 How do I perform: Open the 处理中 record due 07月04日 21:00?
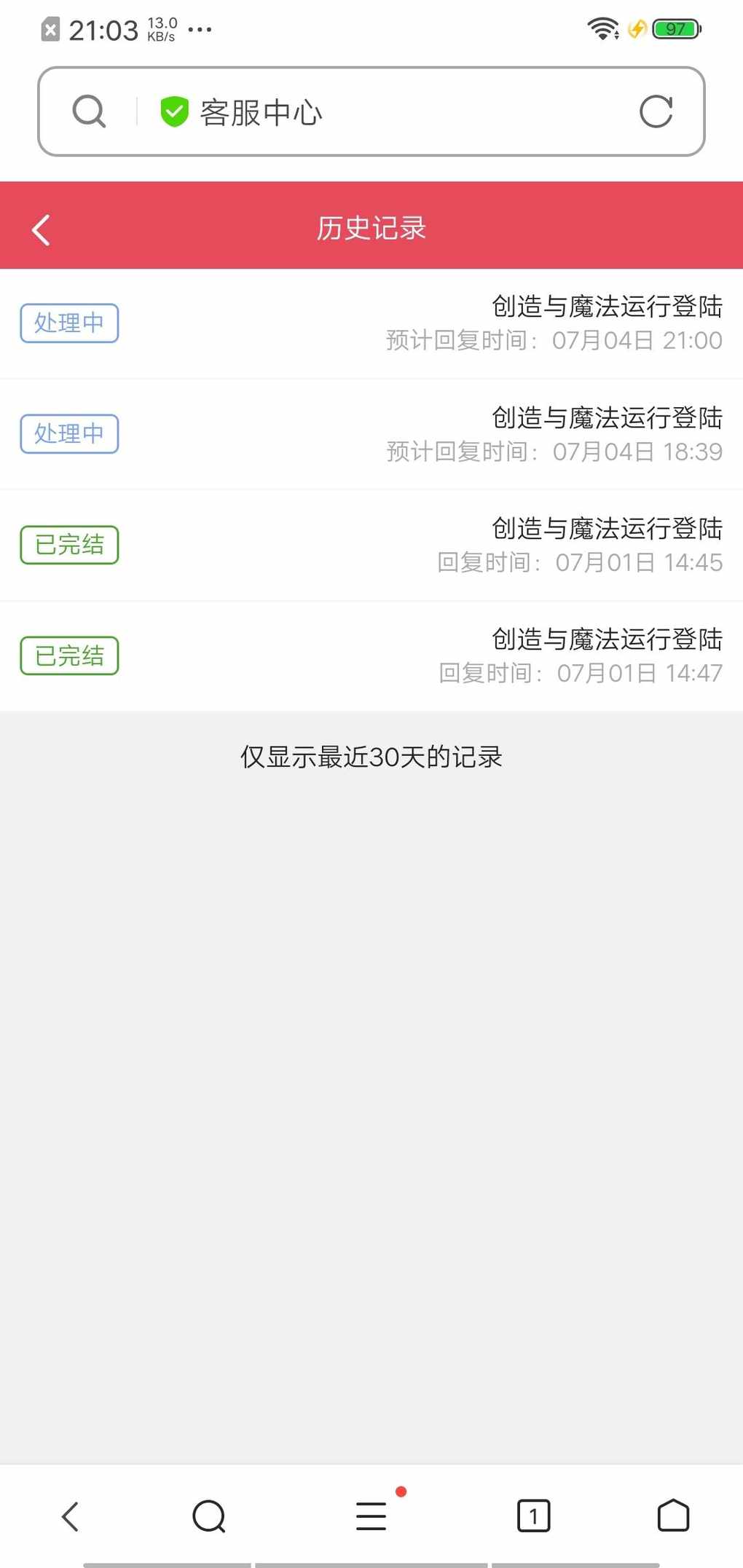point(371,323)
